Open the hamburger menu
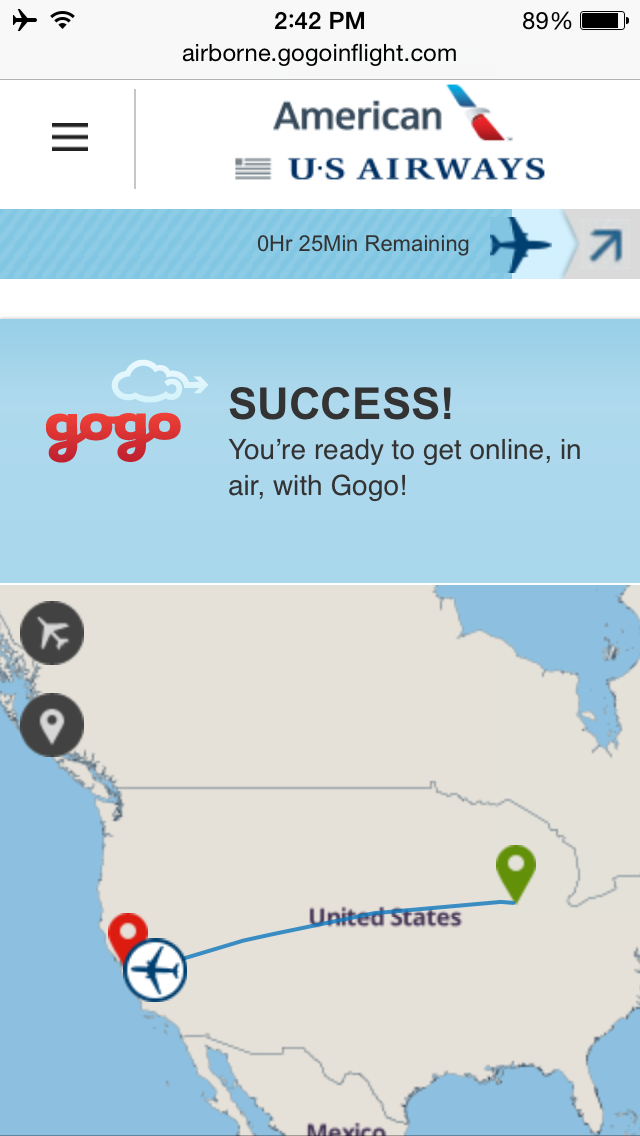This screenshot has height=1136, width=640. (x=70, y=137)
